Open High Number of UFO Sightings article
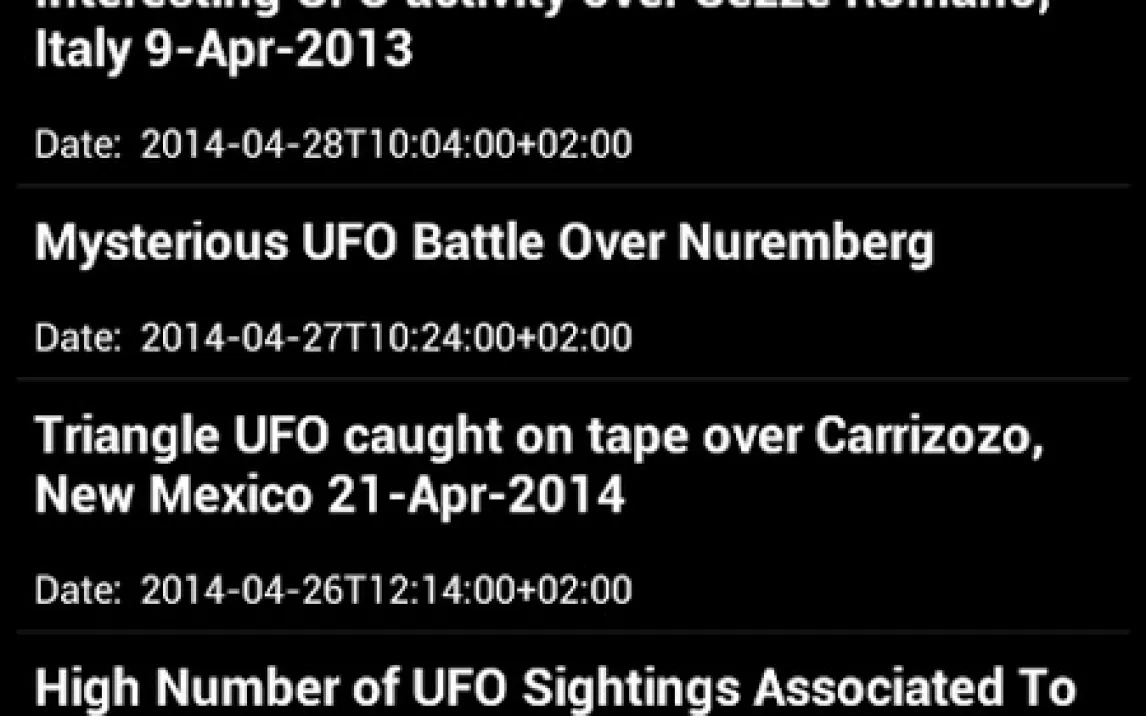The image size is (1146, 716). pyautogui.click(x=554, y=688)
